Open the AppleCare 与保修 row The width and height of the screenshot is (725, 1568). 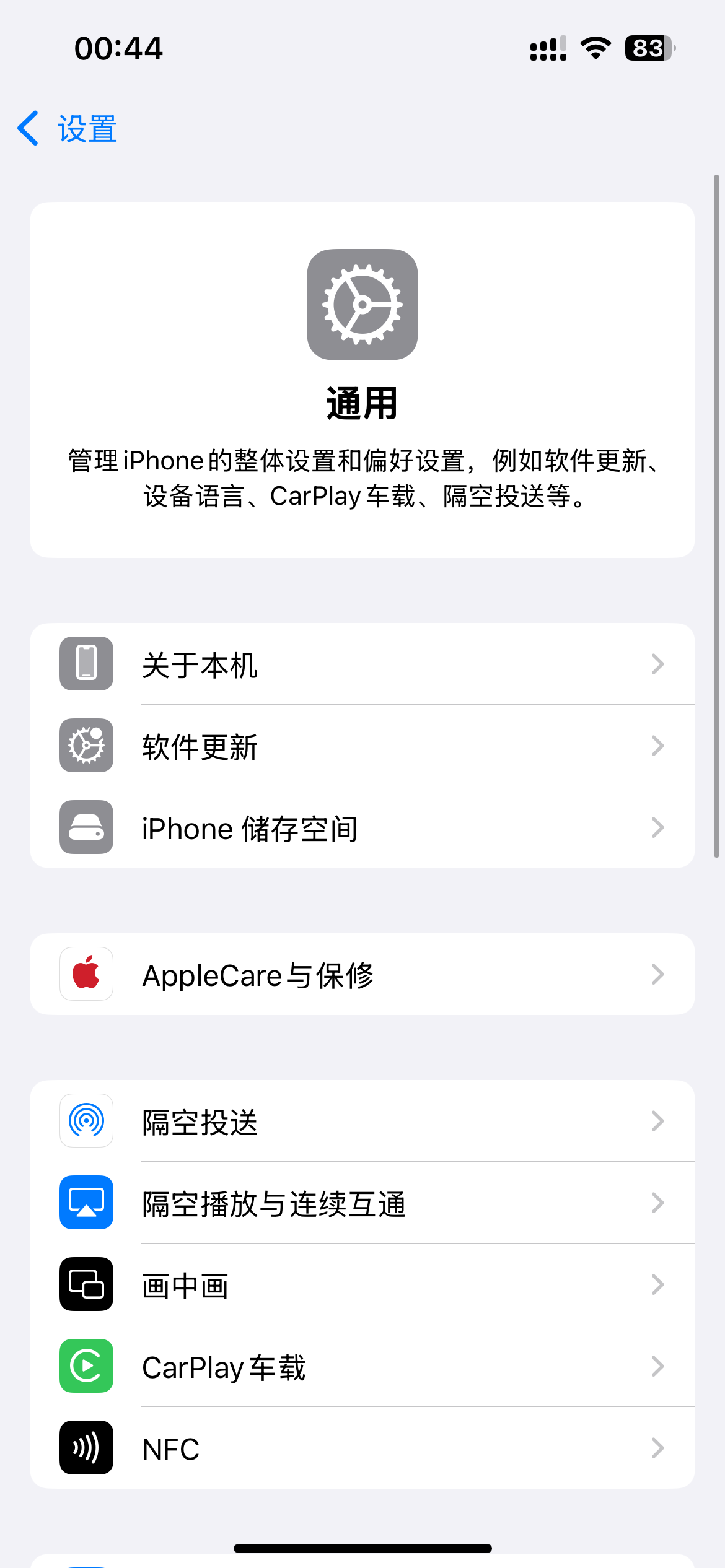(362, 973)
